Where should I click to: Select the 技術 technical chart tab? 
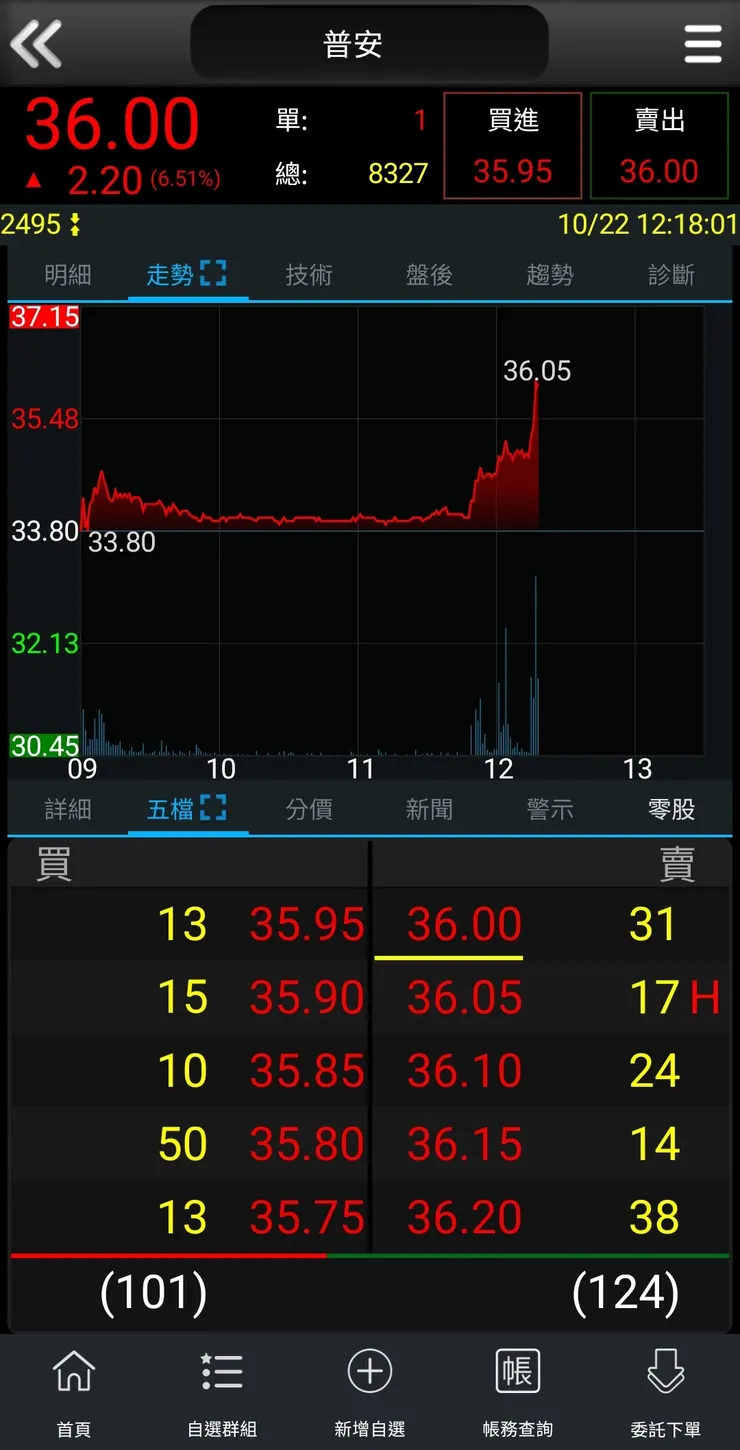(308, 275)
